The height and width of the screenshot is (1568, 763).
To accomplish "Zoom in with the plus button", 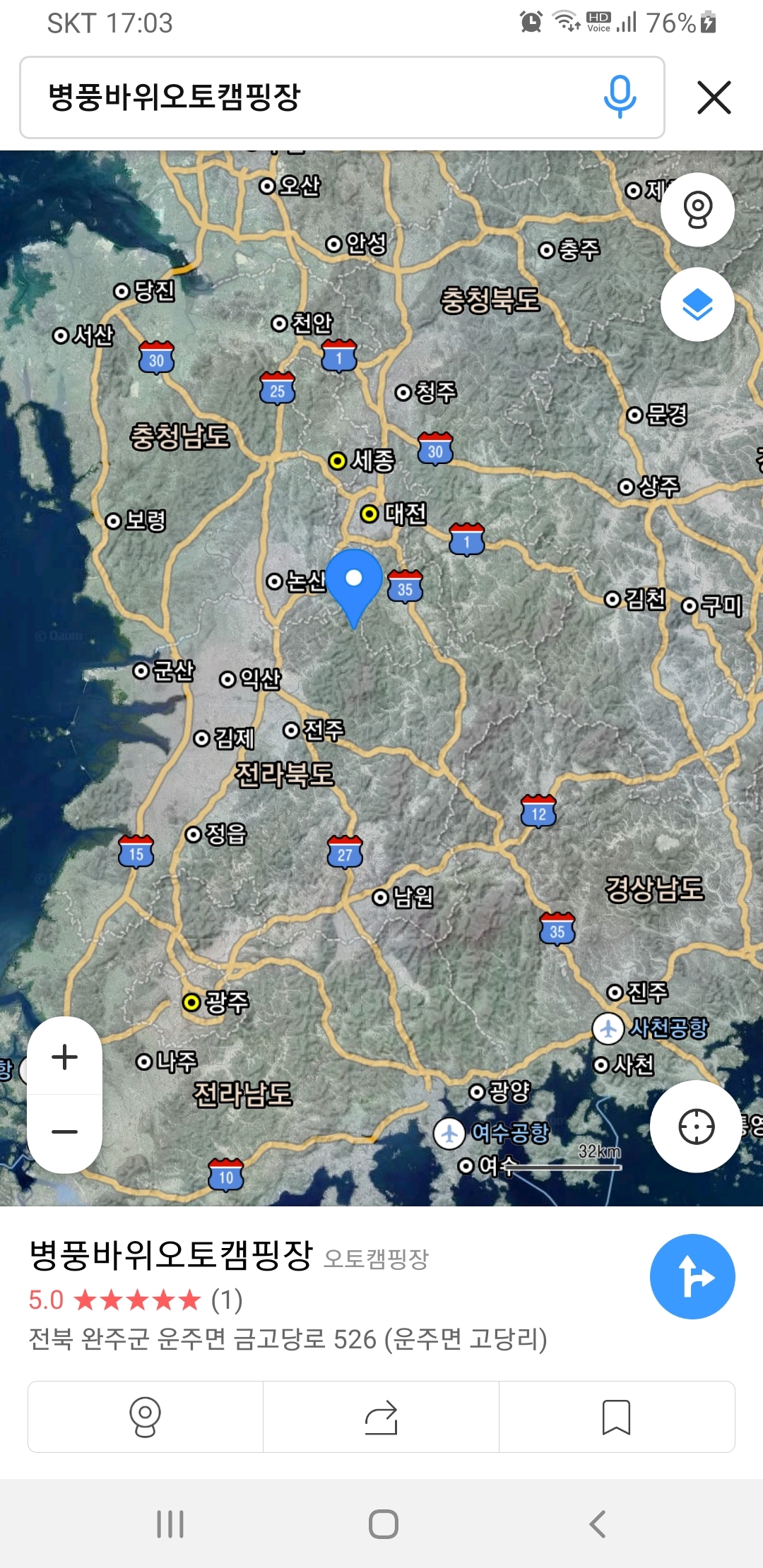I will (64, 1057).
